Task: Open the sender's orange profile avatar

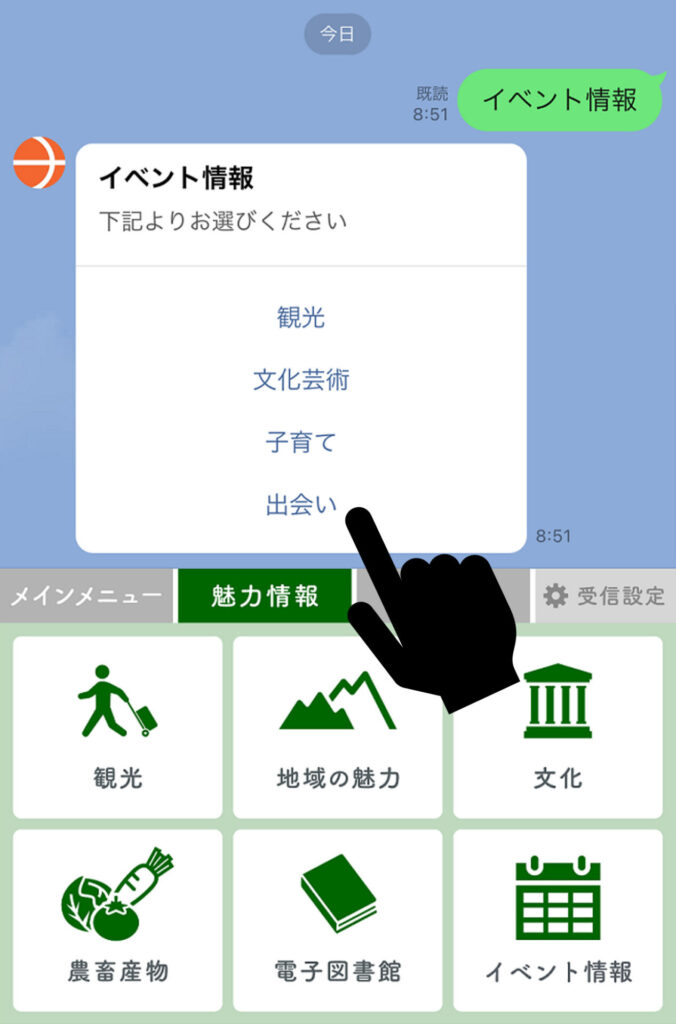Action: pyautogui.click(x=39, y=162)
